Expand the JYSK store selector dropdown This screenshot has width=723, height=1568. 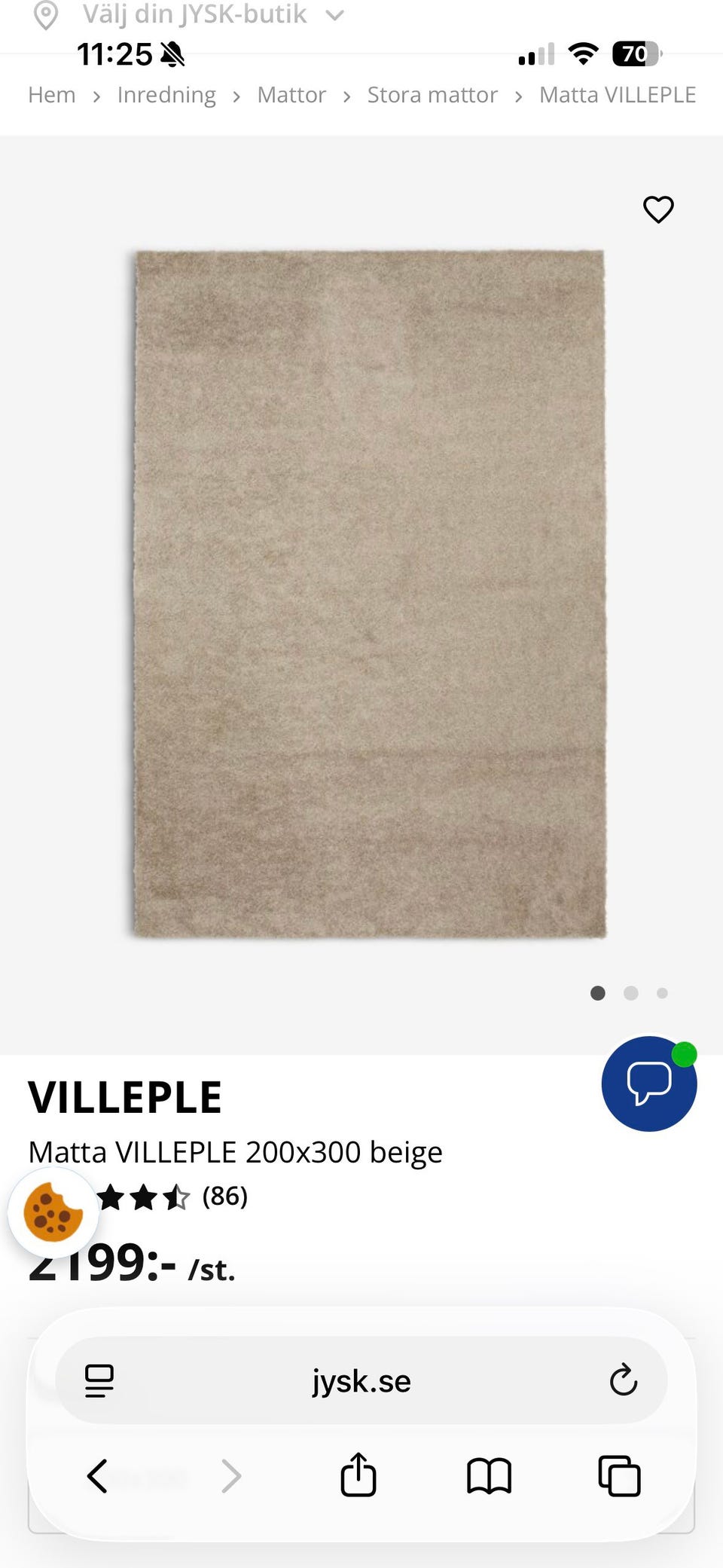point(334,14)
